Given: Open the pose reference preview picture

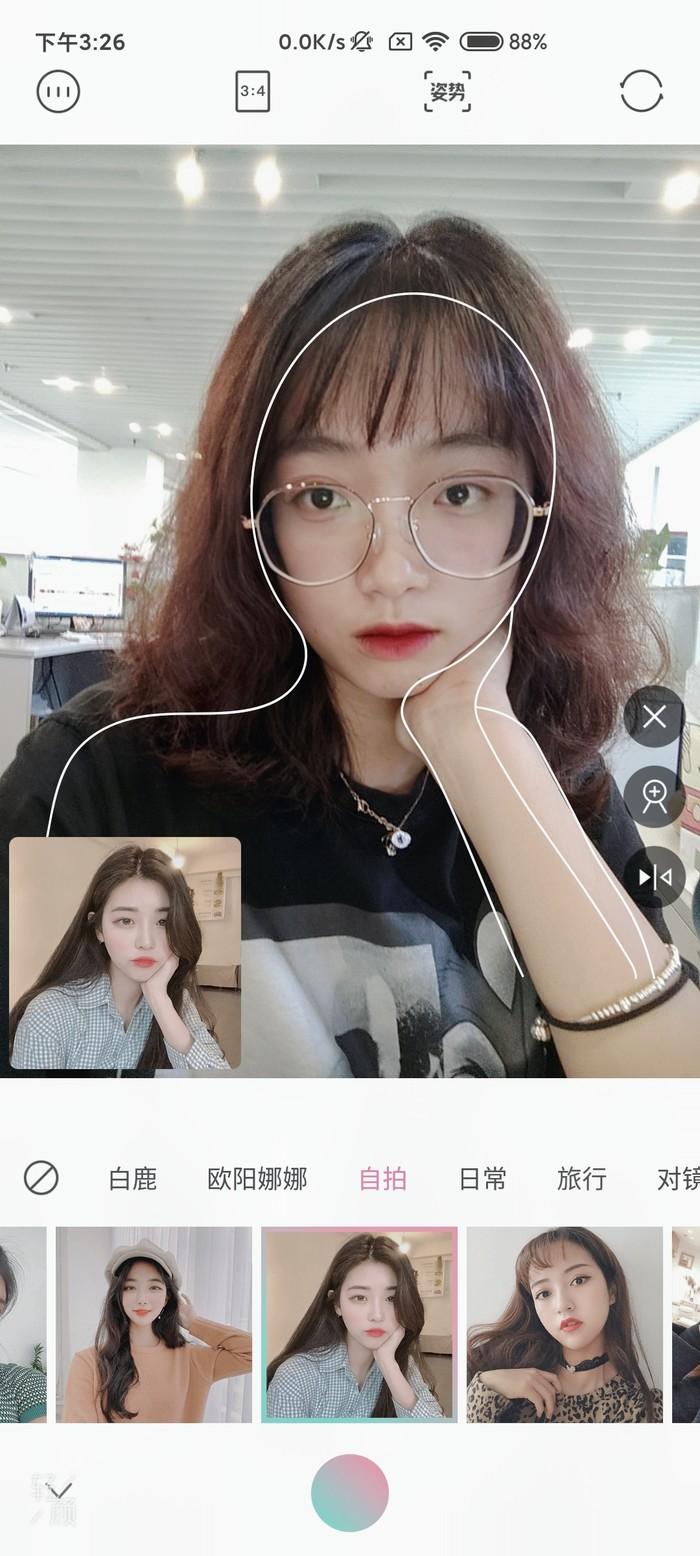Looking at the screenshot, I should 125,953.
